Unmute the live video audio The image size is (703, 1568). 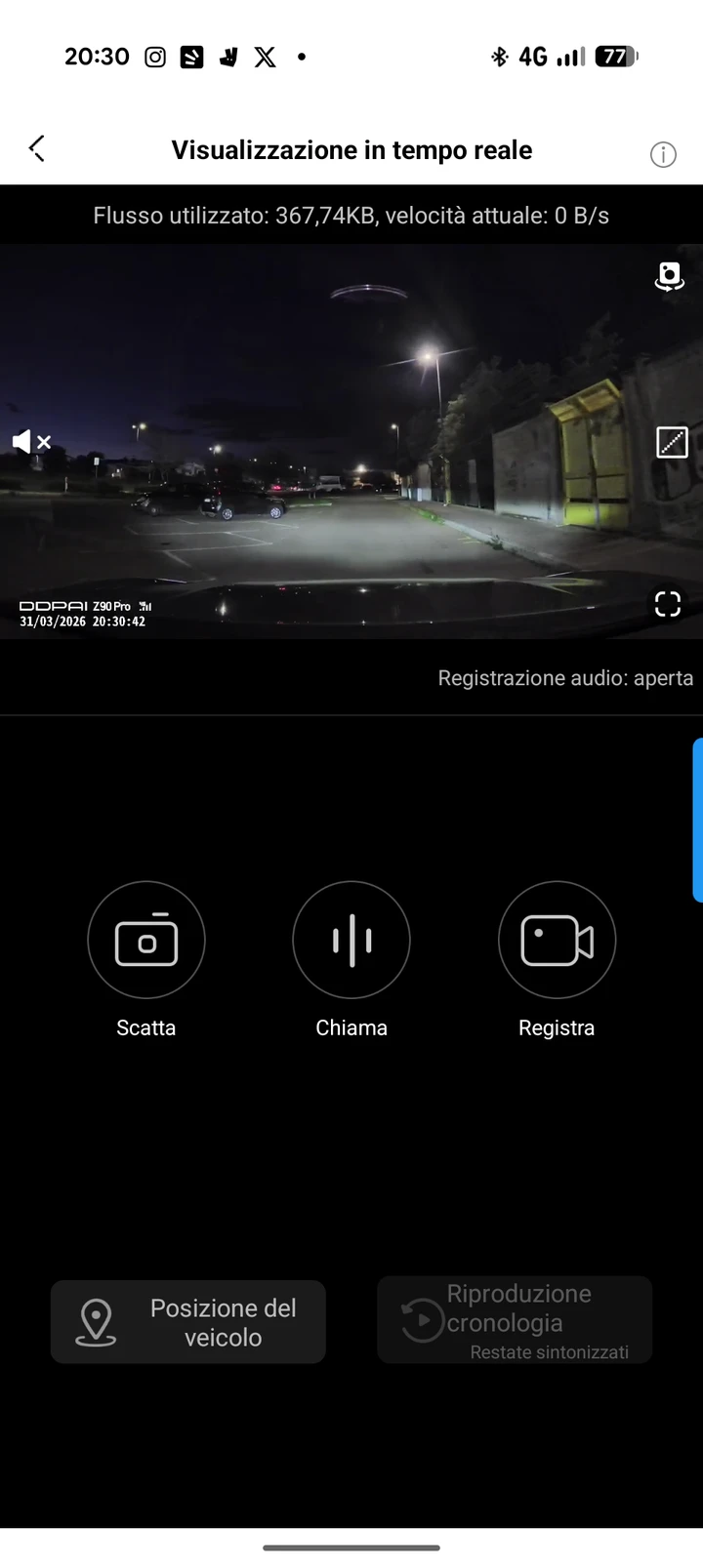[x=31, y=442]
